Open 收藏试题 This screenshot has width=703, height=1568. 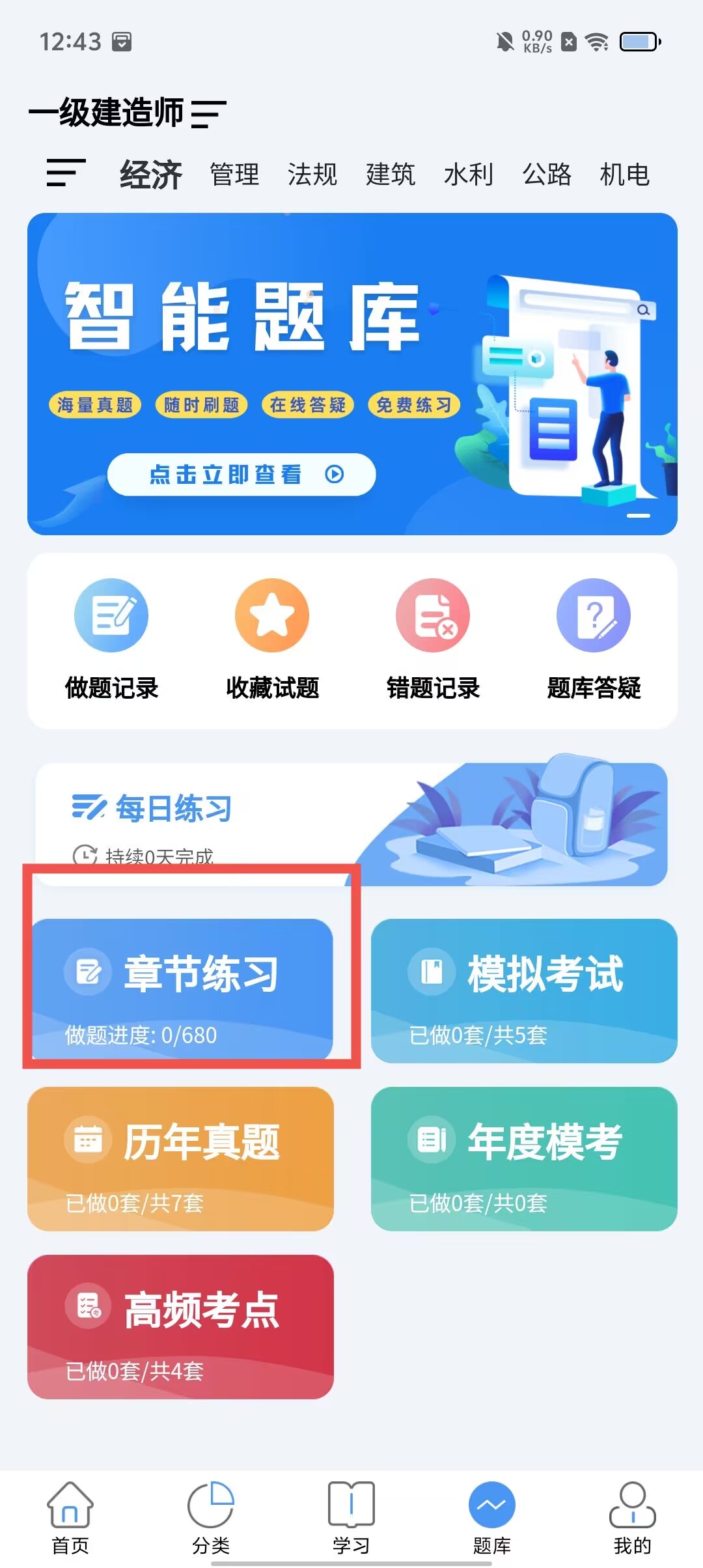pos(272,638)
